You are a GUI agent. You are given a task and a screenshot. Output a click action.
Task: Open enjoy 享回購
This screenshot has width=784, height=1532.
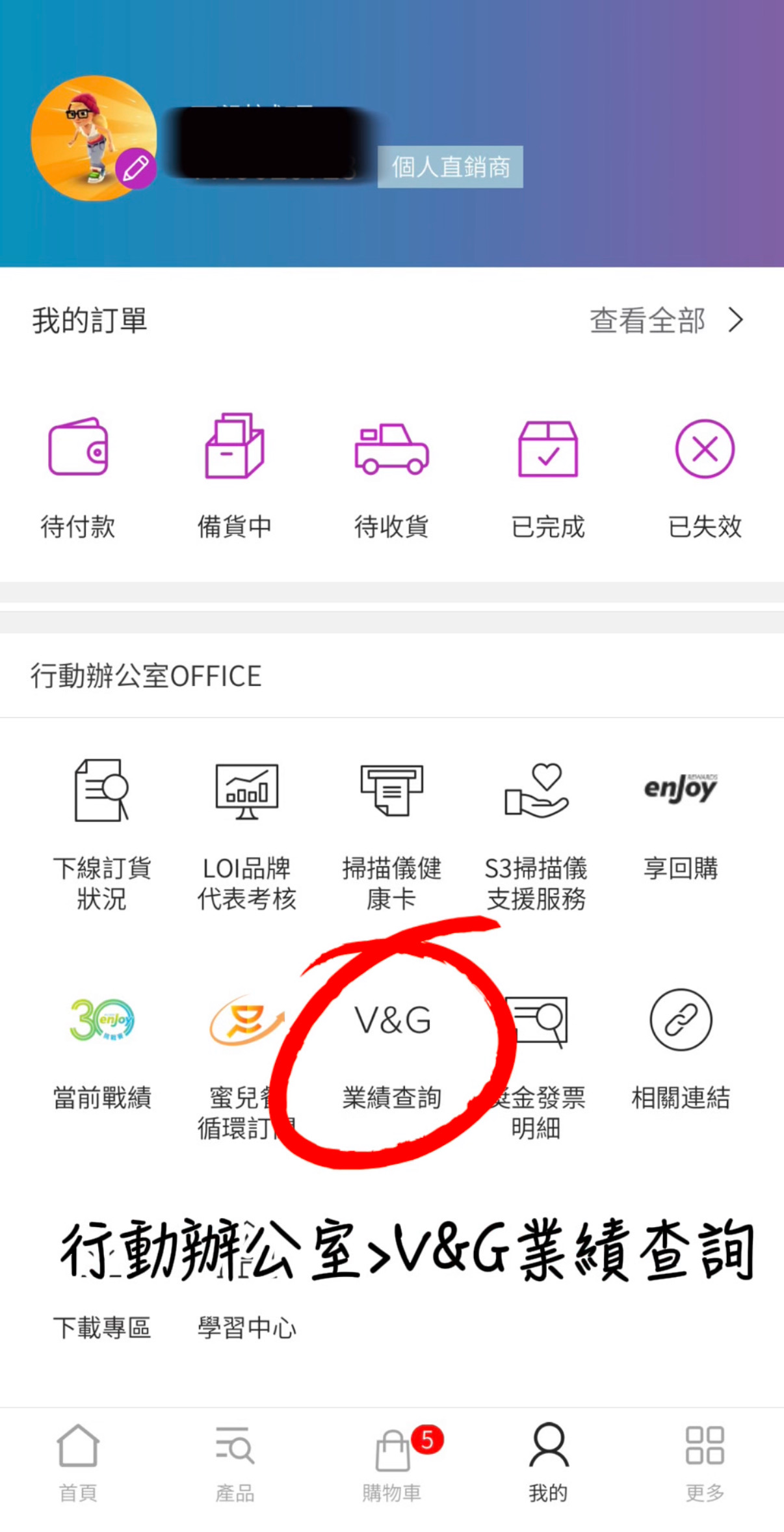(x=681, y=826)
